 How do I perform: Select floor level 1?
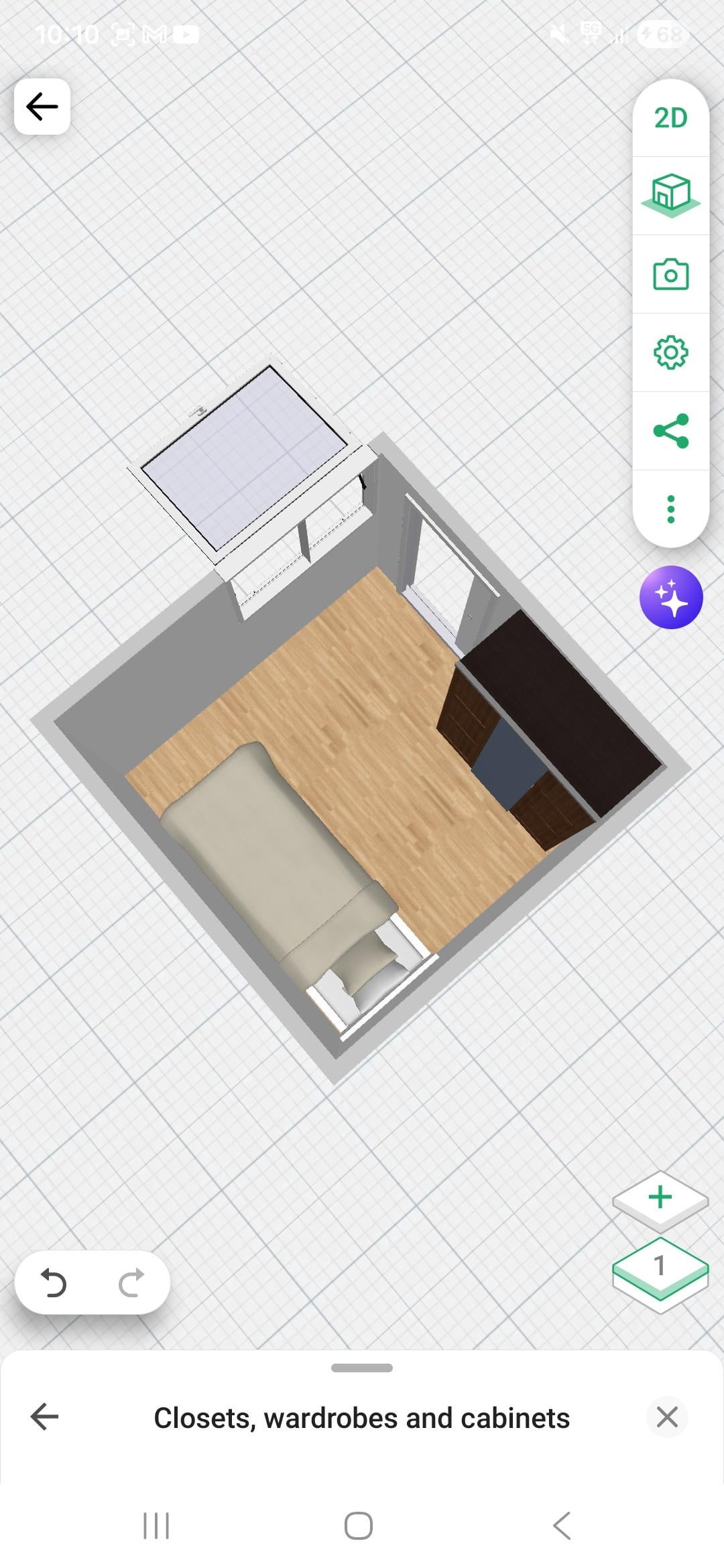click(x=660, y=1267)
